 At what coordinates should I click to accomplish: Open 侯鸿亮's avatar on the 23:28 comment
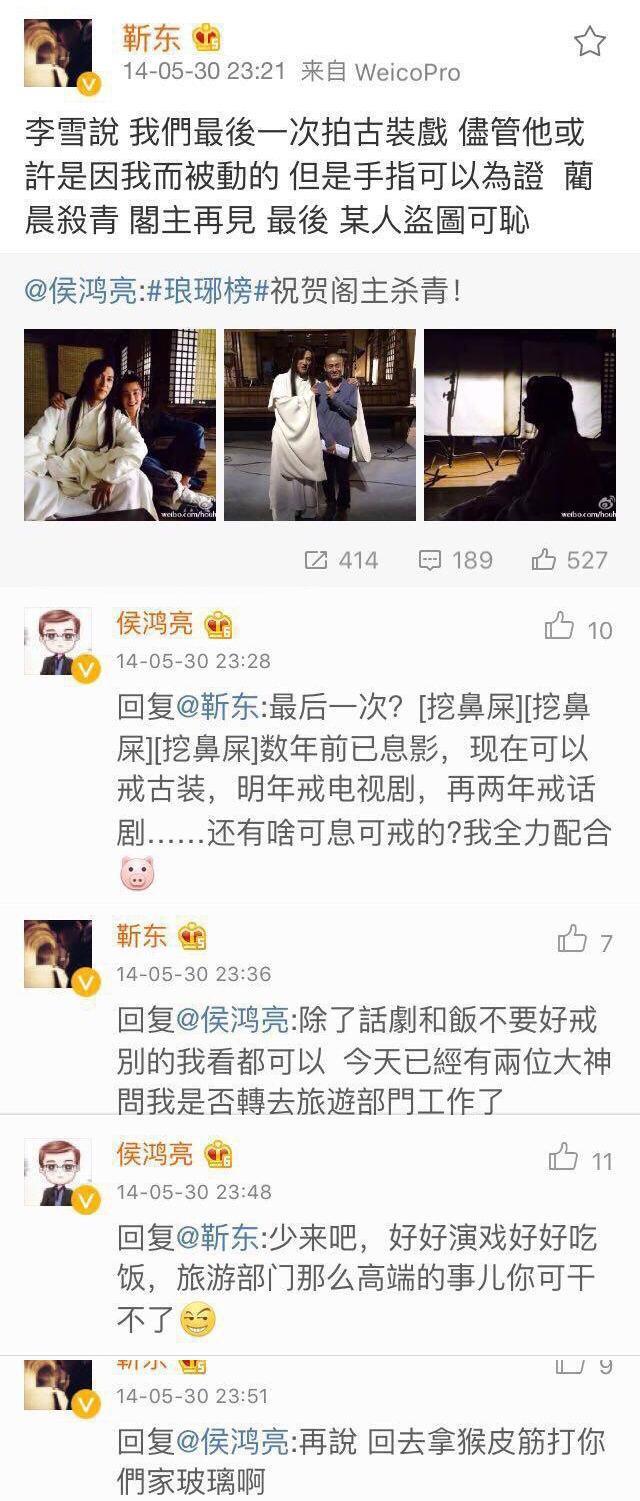click(x=57, y=641)
